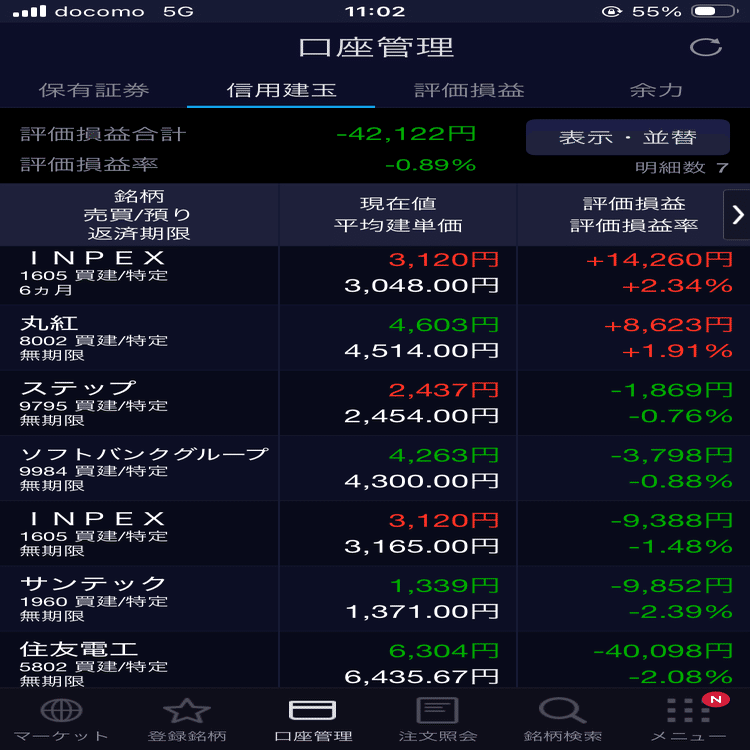View the ステップ position details
The height and width of the screenshot is (750, 750).
[375, 403]
